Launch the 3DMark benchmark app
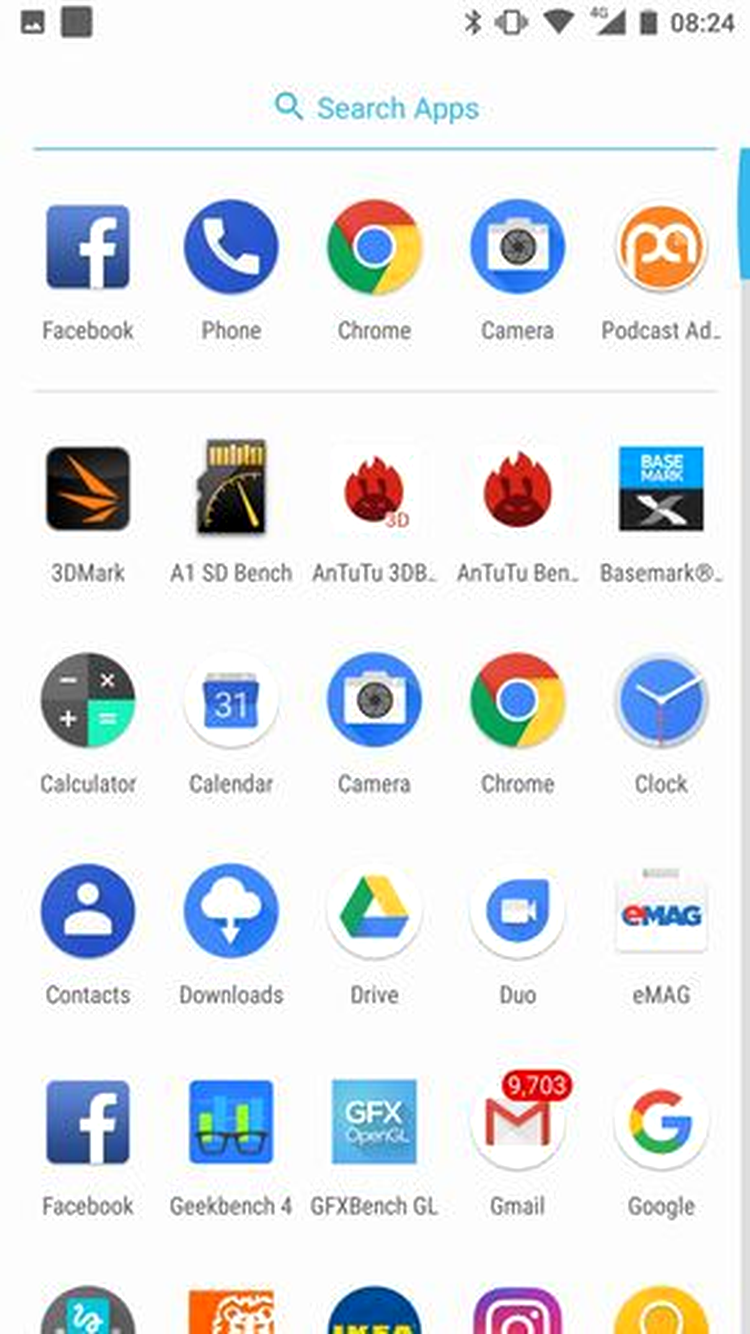 [x=88, y=489]
